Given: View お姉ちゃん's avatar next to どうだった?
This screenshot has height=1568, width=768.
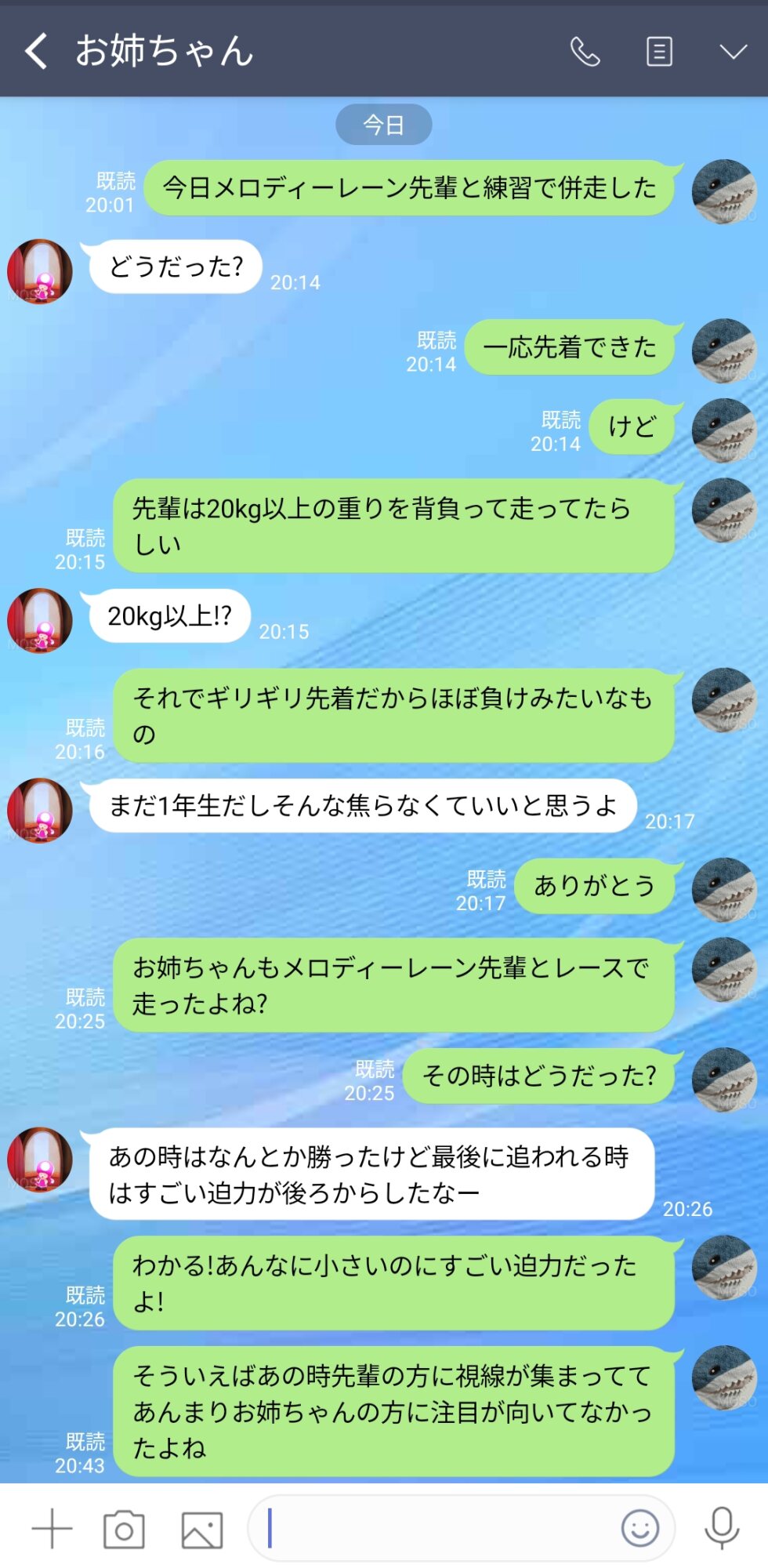Looking at the screenshot, I should click(x=40, y=271).
